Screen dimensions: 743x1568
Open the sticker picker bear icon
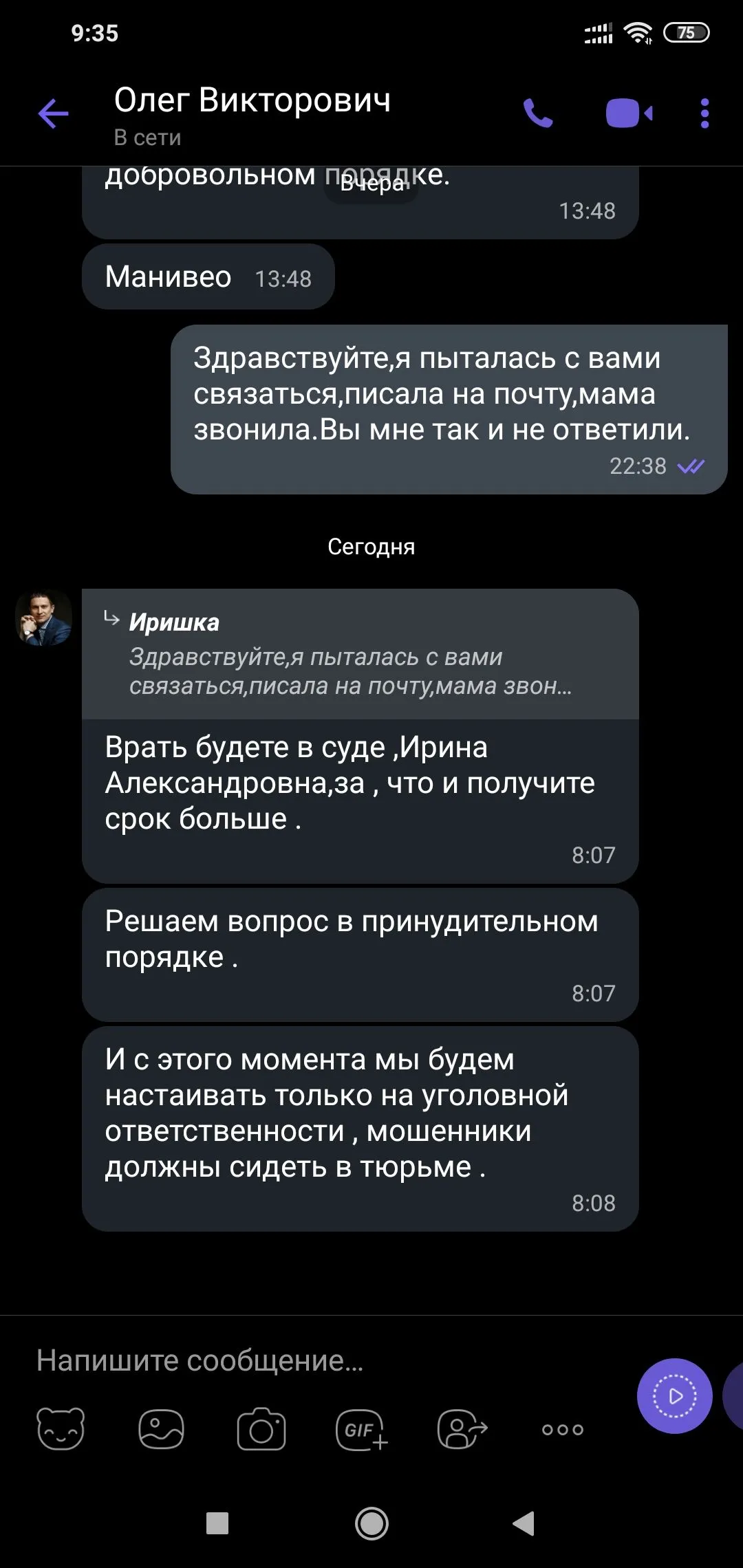tap(61, 1429)
